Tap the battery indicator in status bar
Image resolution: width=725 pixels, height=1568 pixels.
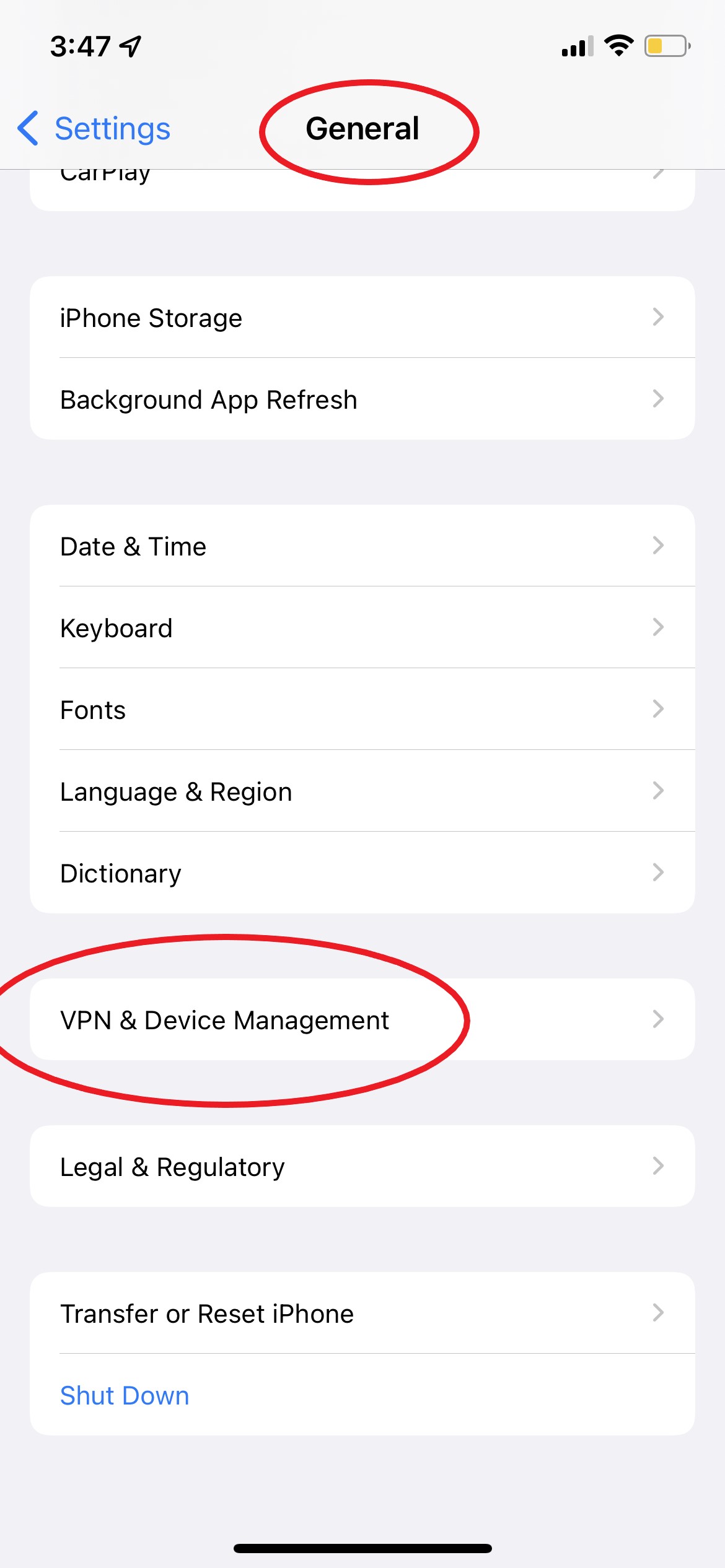point(665,45)
